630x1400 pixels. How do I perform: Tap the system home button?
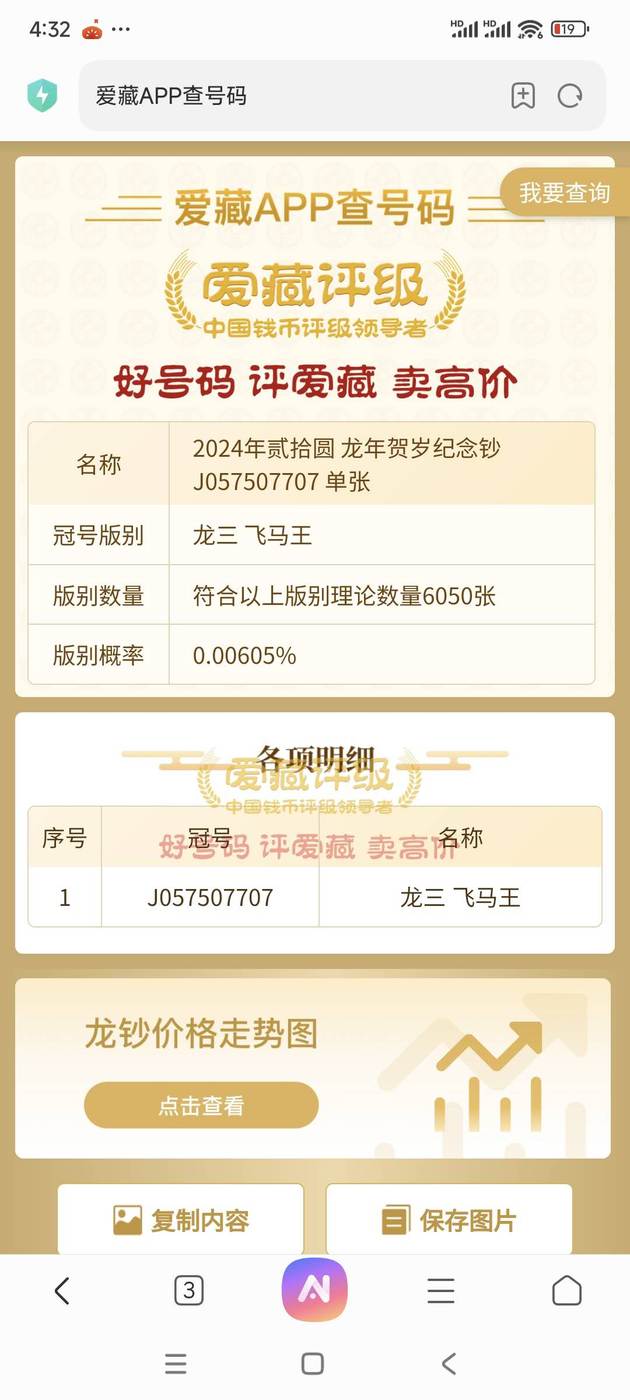(x=313, y=1363)
